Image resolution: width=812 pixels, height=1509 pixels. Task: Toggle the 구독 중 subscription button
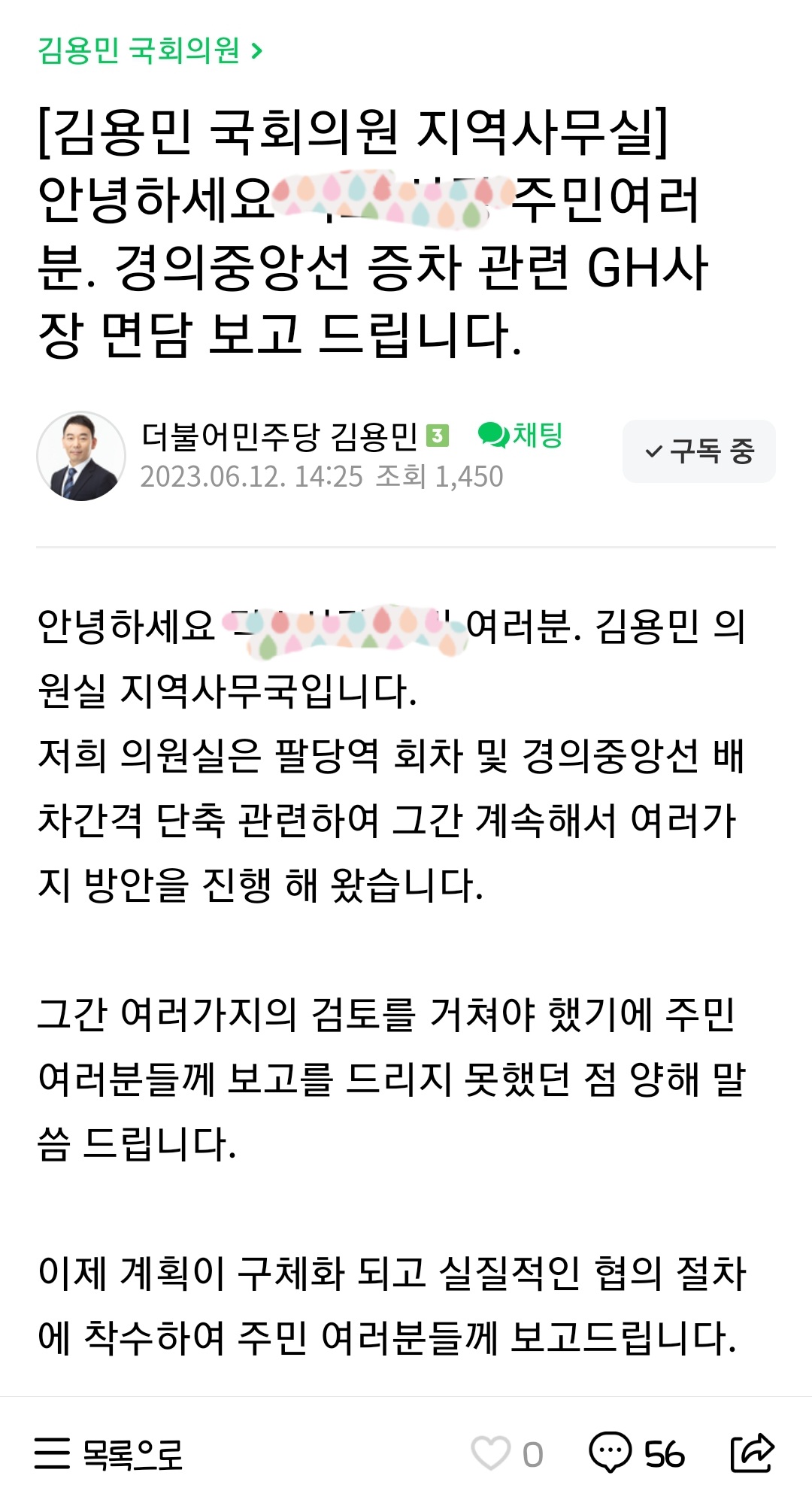[698, 451]
